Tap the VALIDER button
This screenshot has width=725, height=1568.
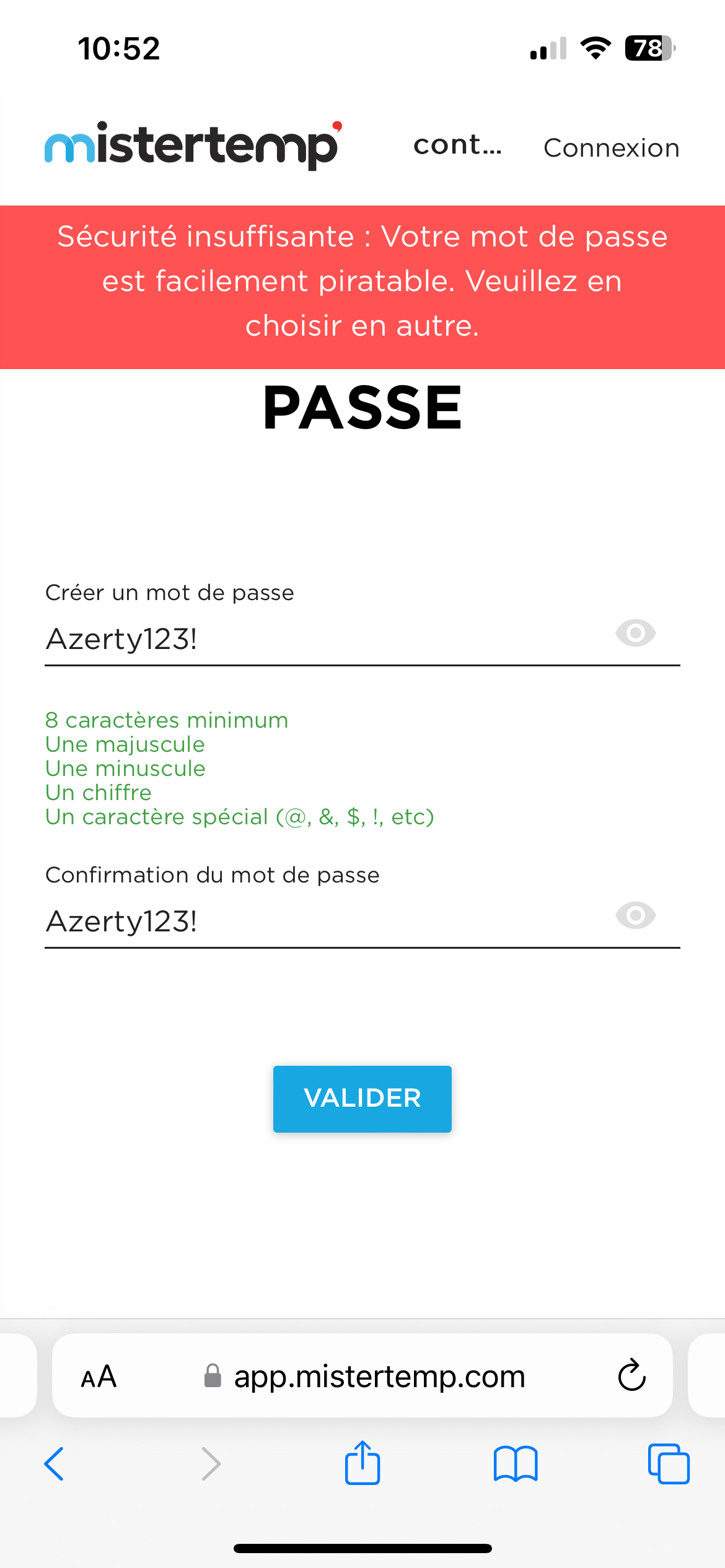[362, 1099]
